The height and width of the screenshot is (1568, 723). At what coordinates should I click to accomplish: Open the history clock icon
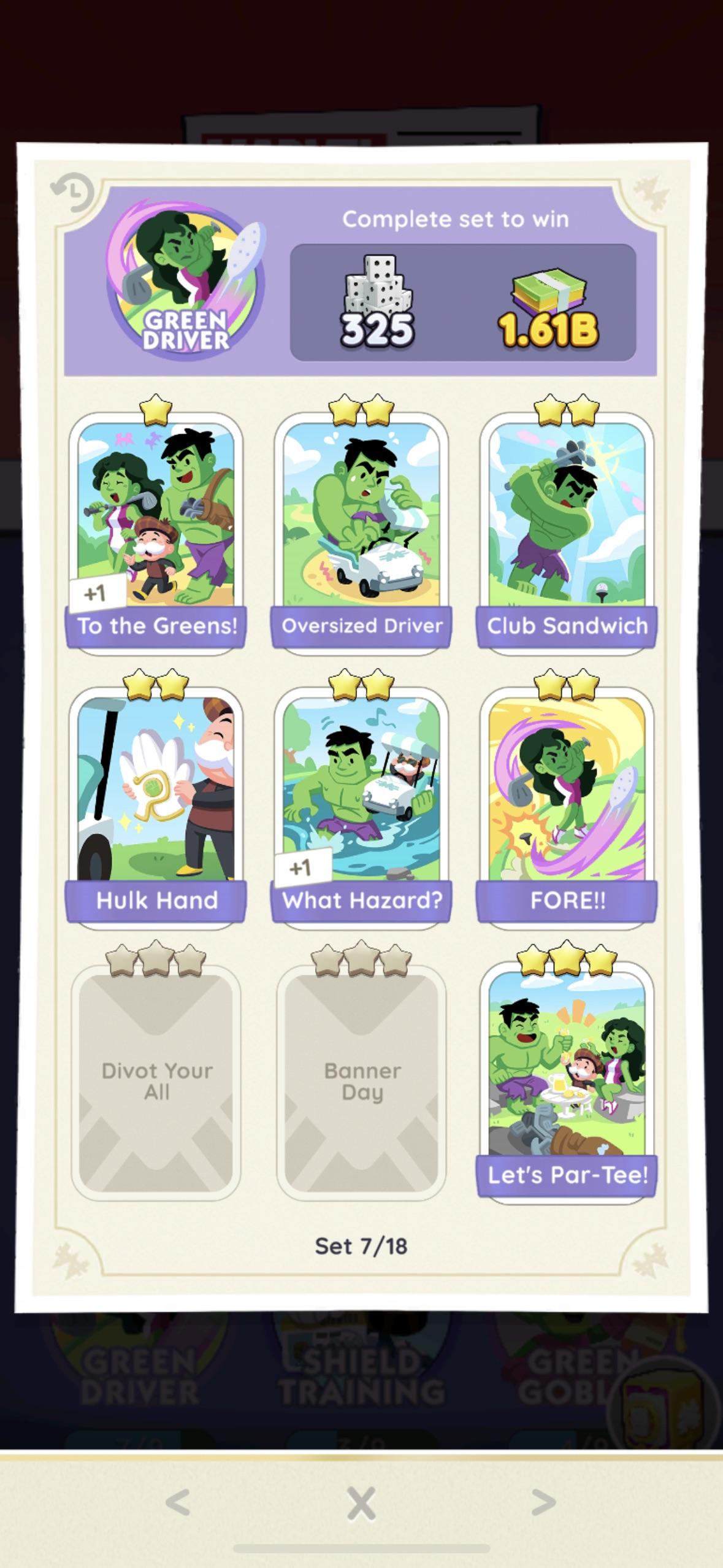pyautogui.click(x=73, y=193)
